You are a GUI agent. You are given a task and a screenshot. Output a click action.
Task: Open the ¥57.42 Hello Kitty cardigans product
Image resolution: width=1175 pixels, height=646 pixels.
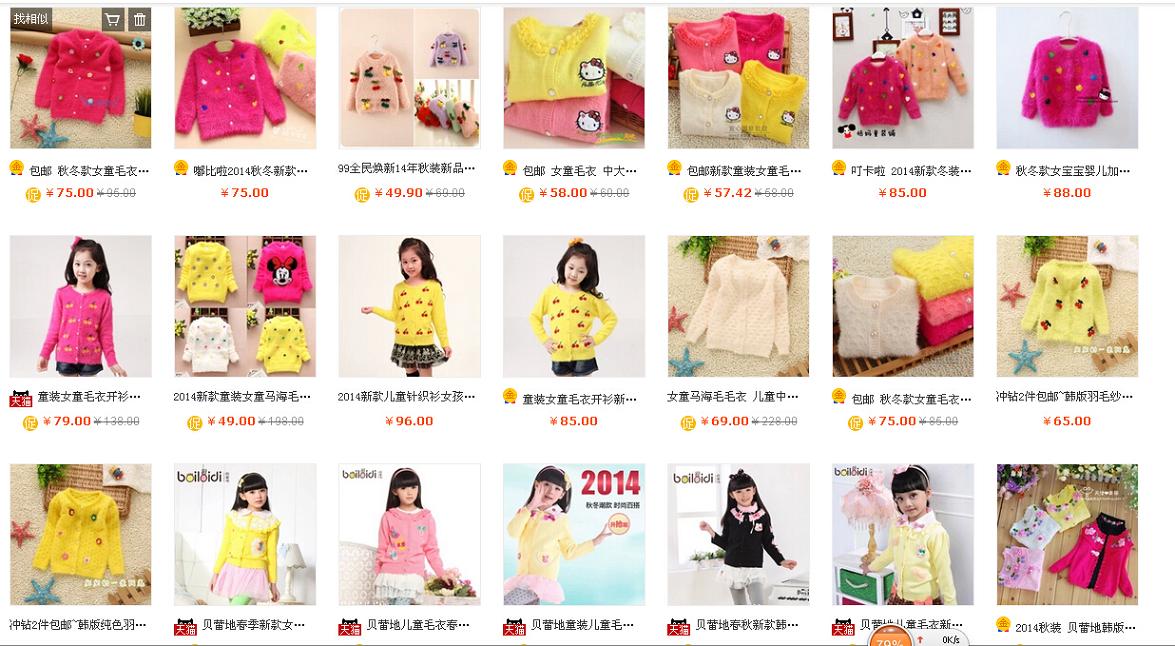click(x=738, y=78)
